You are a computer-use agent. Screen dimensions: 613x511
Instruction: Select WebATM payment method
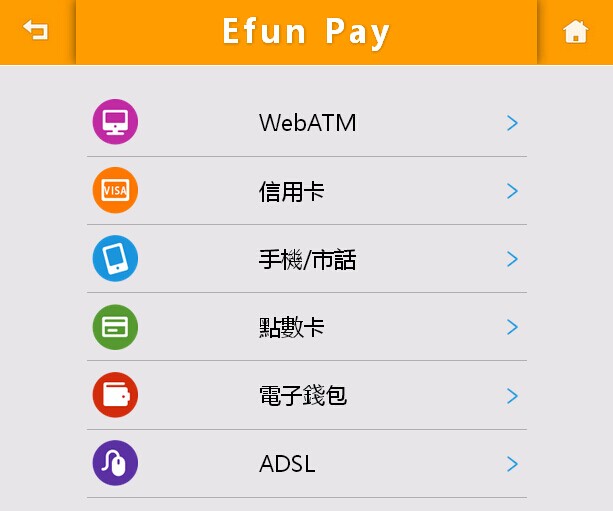pos(306,123)
